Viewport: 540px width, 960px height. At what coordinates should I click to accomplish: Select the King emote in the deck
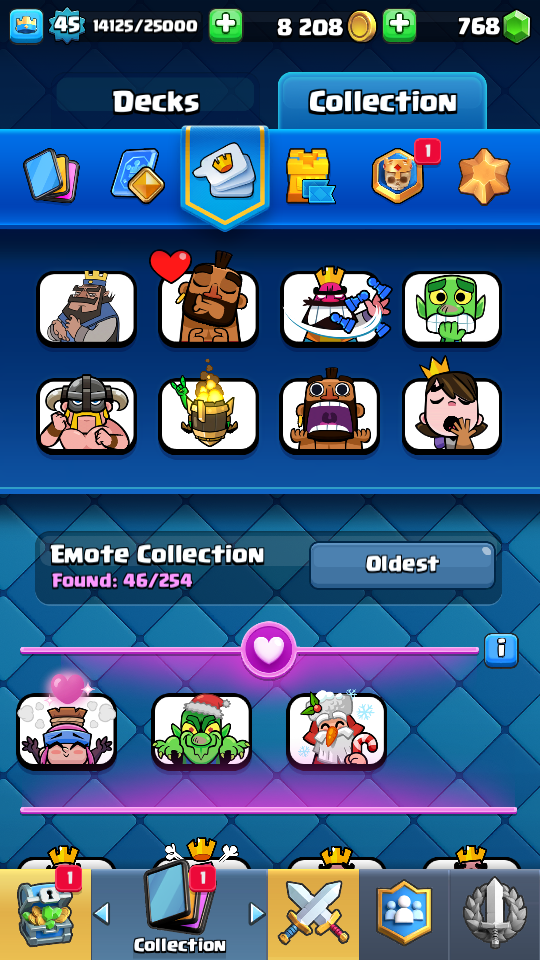(x=86, y=308)
